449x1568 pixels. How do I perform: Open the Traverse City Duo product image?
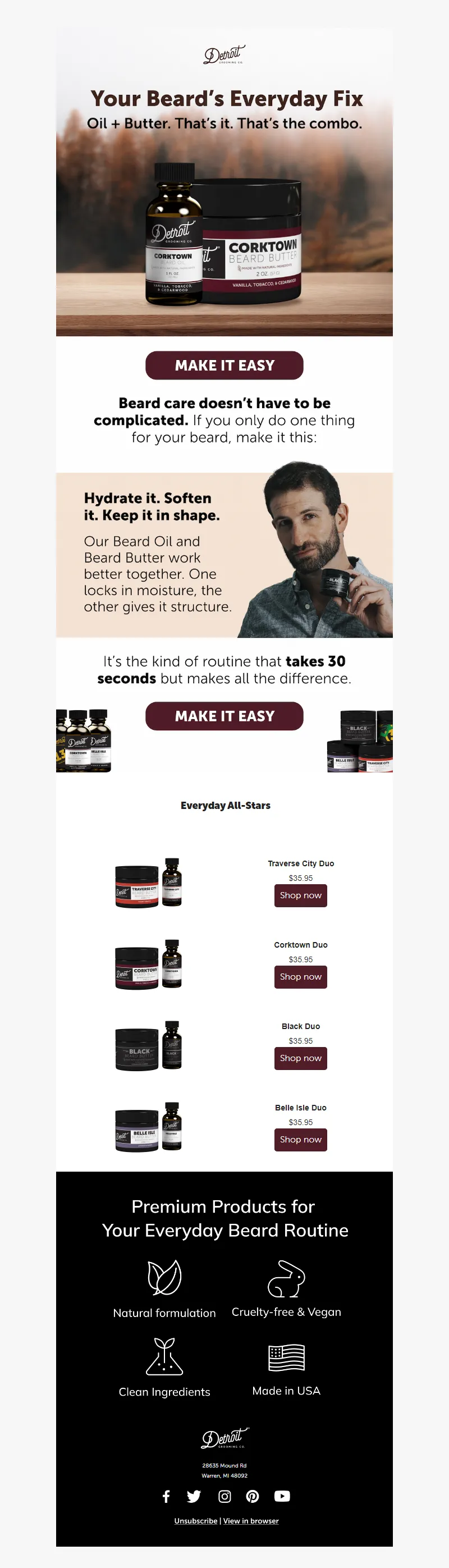click(x=148, y=883)
